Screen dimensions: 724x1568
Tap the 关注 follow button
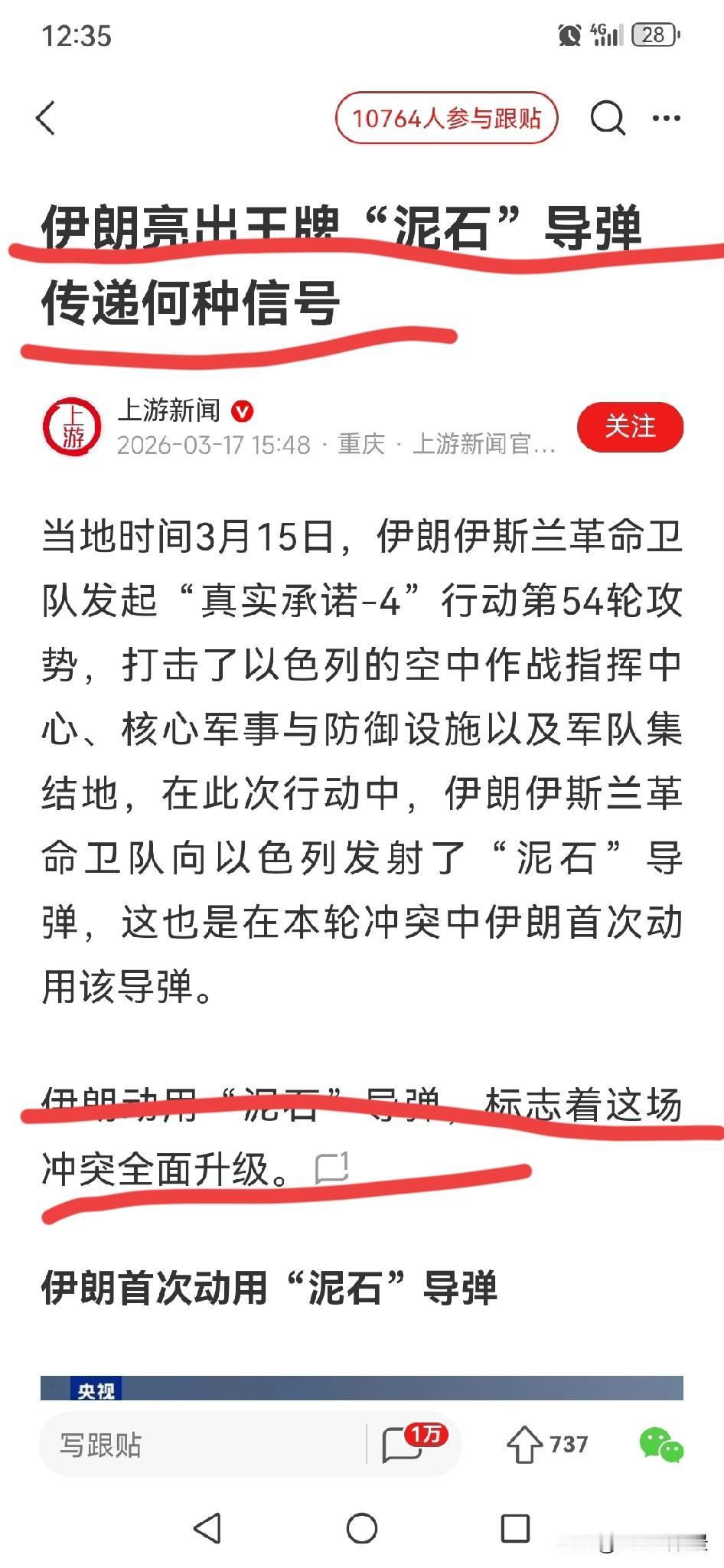click(630, 428)
